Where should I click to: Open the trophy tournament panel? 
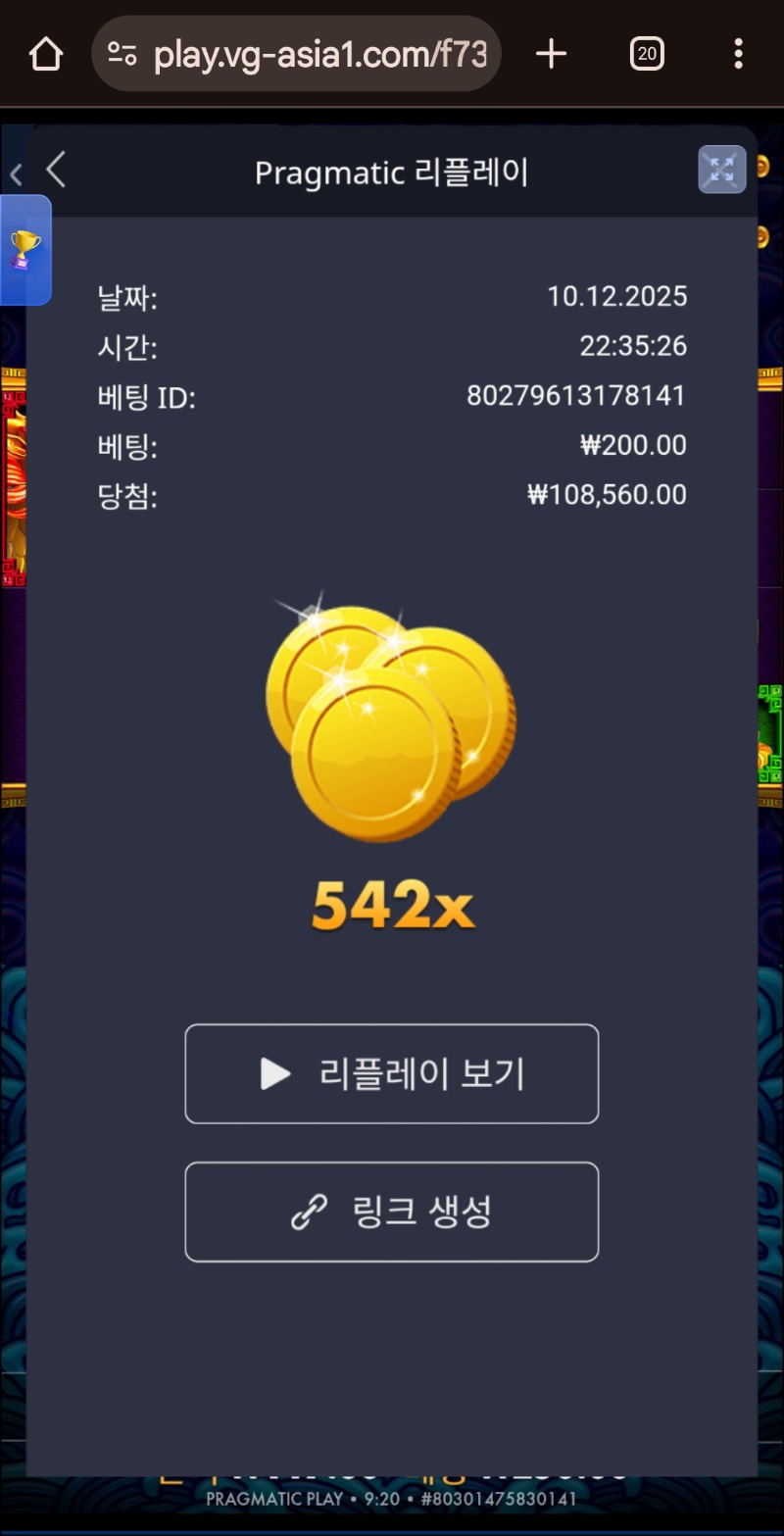[24, 250]
